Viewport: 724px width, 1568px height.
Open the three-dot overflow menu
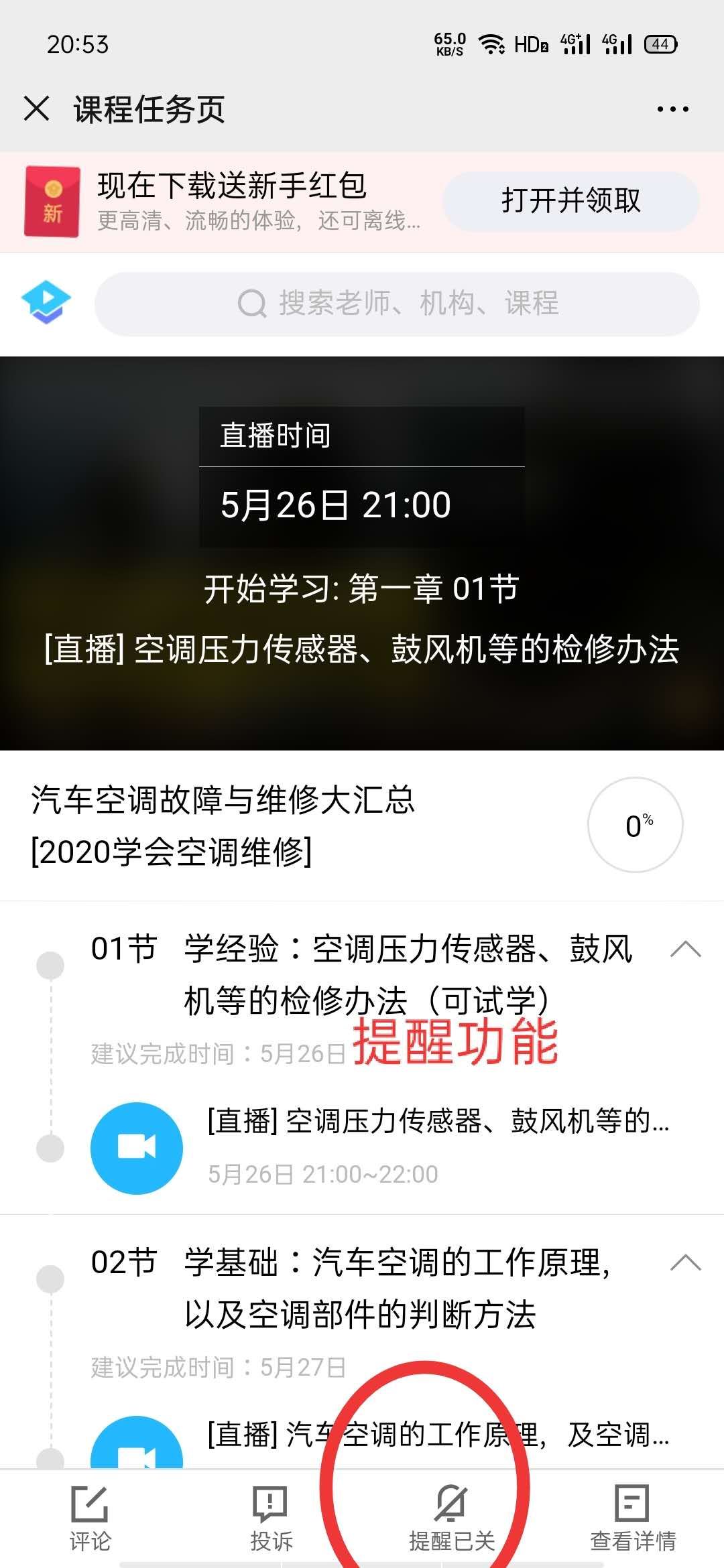[672, 109]
